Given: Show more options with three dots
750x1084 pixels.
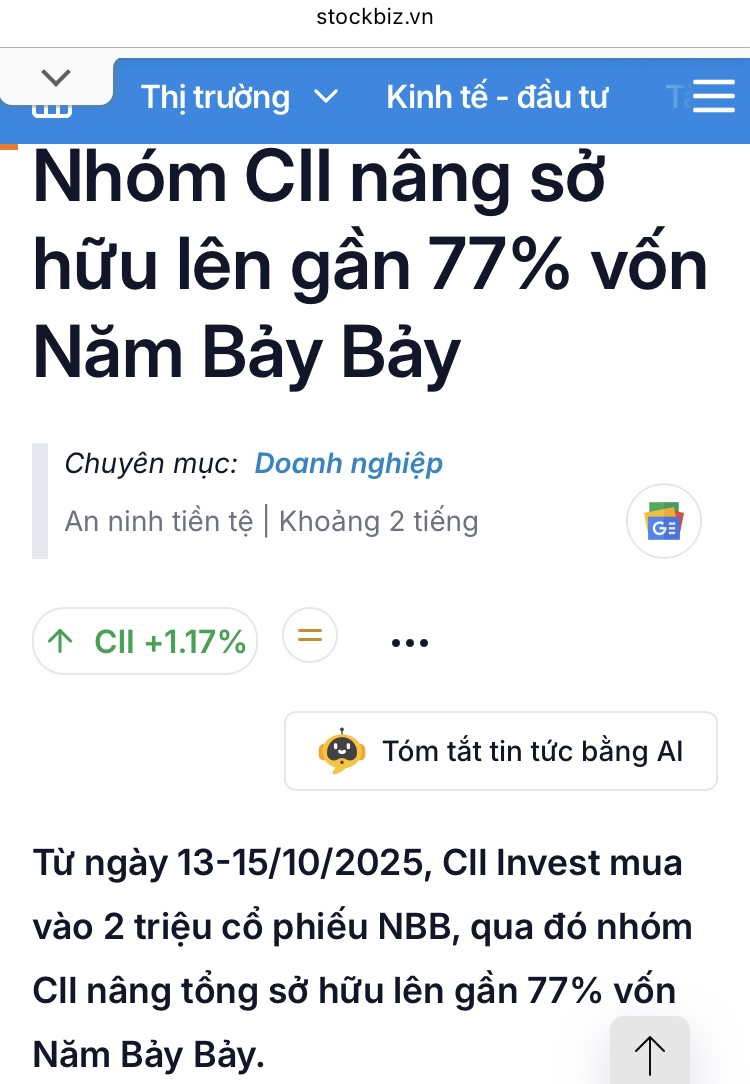Looking at the screenshot, I should tap(409, 643).
